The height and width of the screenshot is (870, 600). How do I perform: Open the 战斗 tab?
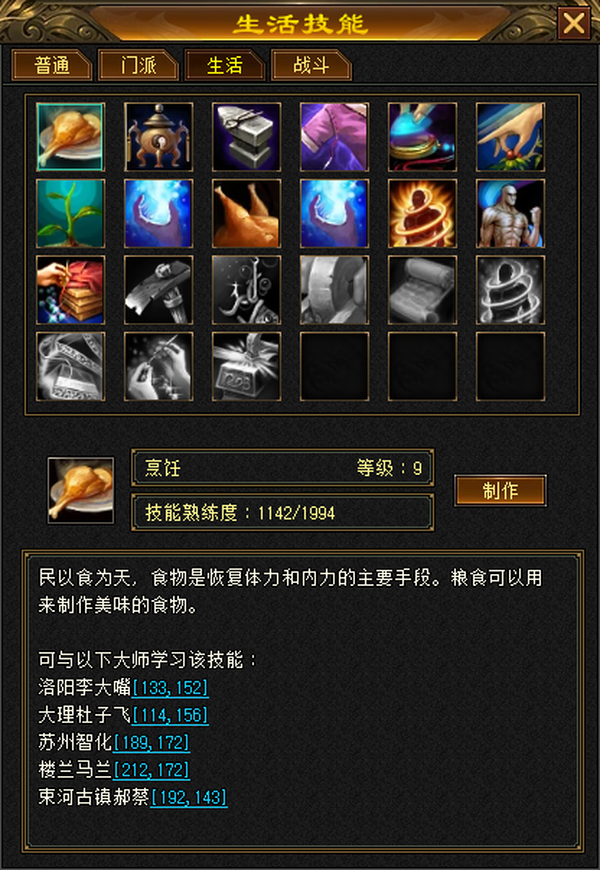tap(311, 65)
